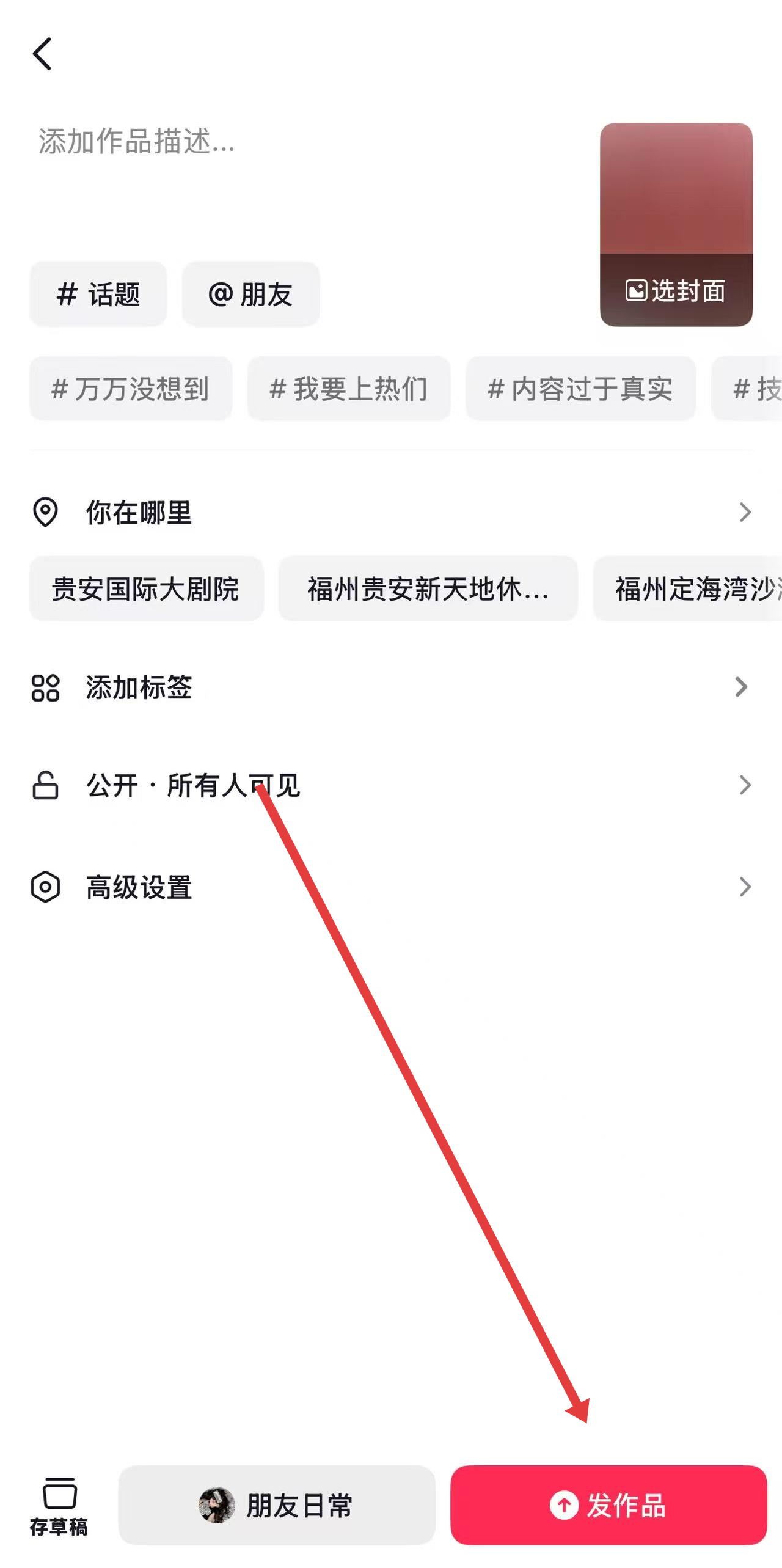Save the post via 存草稿
Image resolution: width=782 pixels, height=1568 pixels.
click(x=59, y=1506)
